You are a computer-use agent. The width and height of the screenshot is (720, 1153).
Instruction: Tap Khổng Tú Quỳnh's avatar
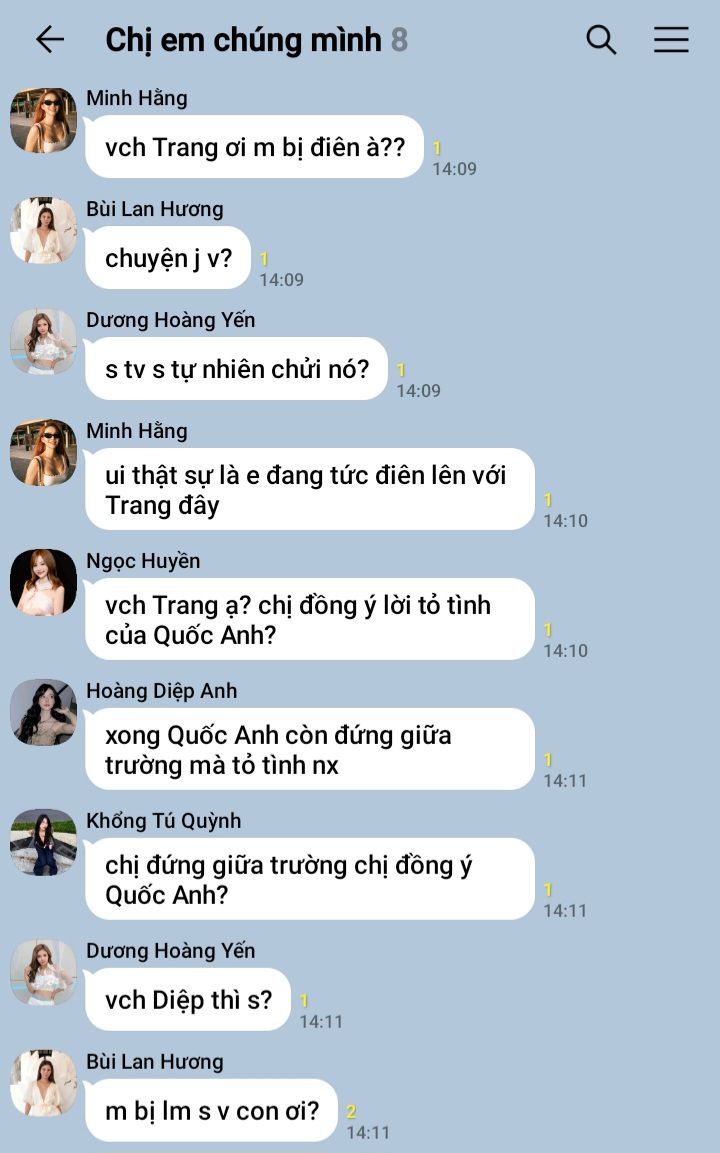(x=43, y=842)
